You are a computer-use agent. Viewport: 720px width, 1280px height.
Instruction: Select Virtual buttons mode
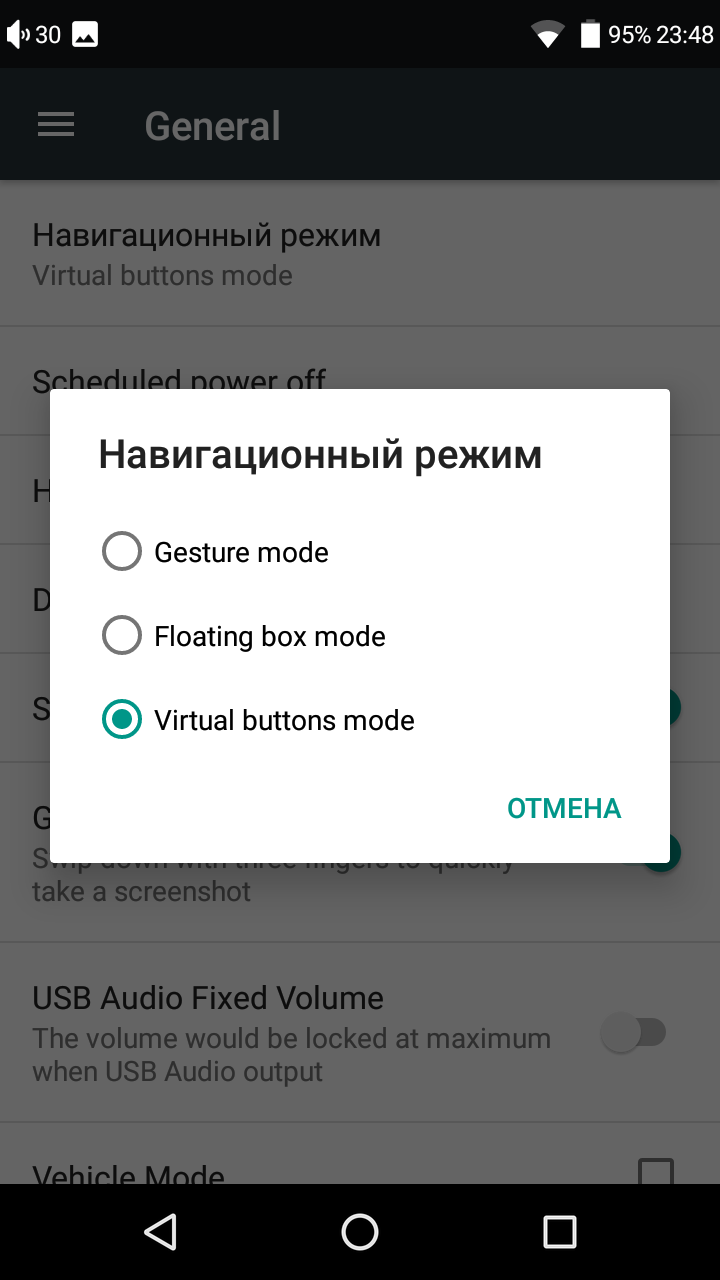359,720
